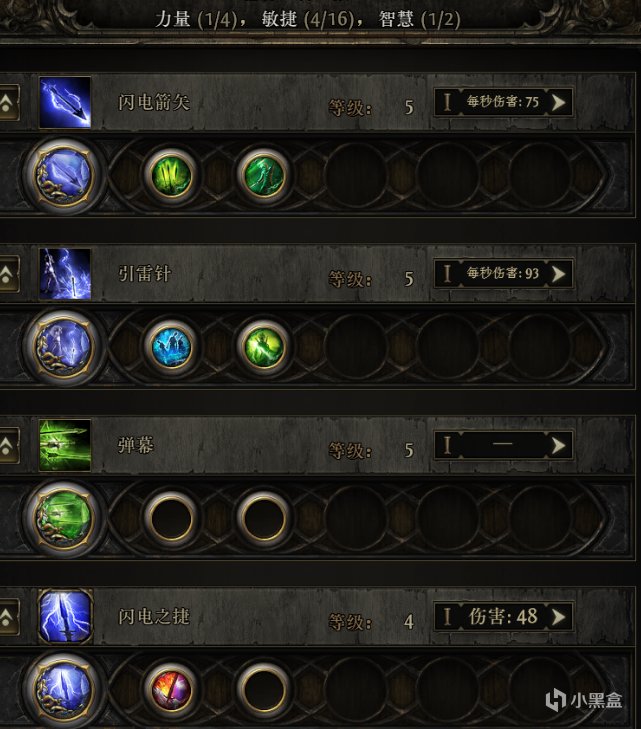Toggle the collapse arrow beside 闪电箭矢
This screenshot has width=641, height=729.
click(x=7, y=102)
